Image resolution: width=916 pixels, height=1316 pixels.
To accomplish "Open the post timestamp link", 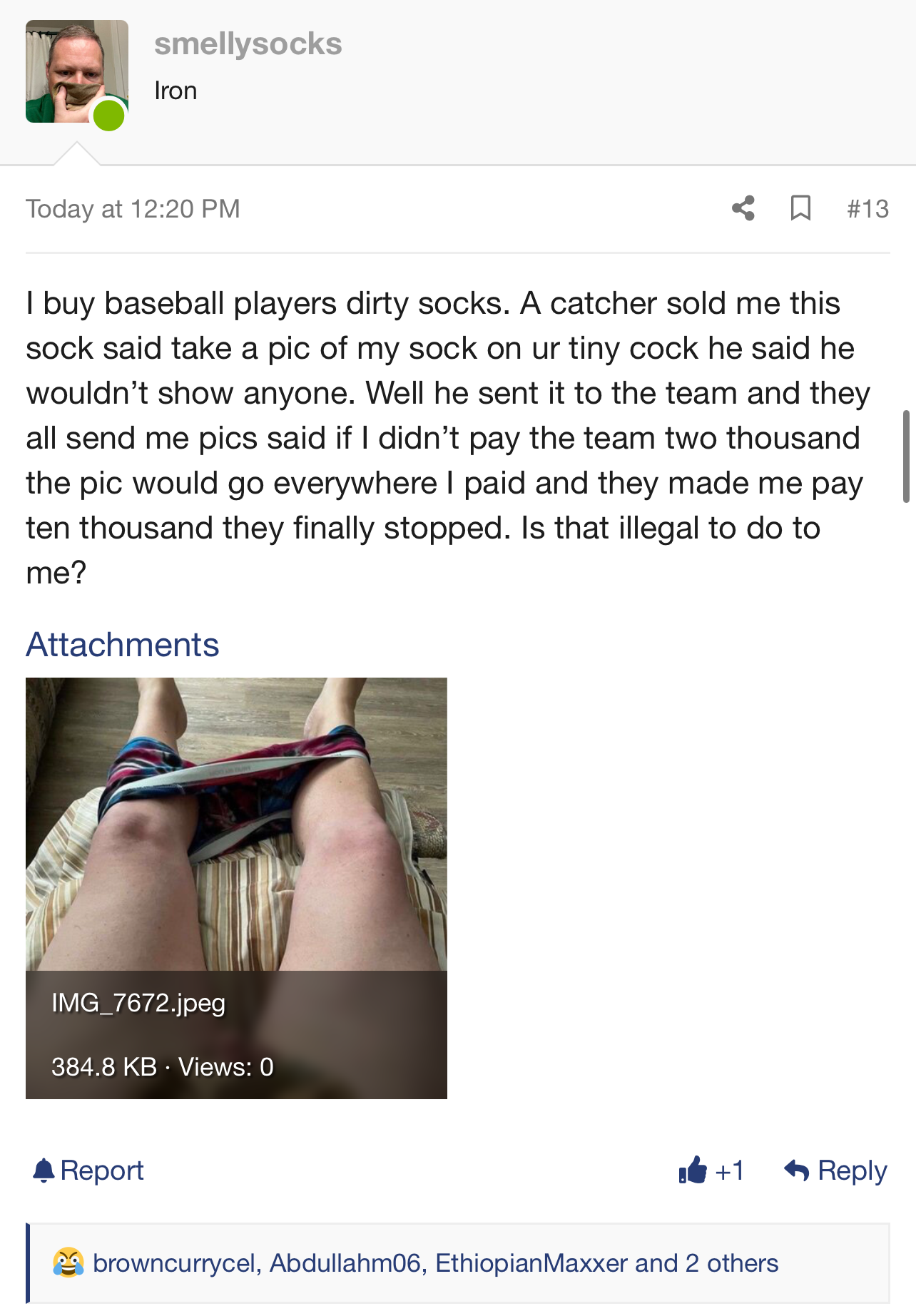I will (133, 209).
